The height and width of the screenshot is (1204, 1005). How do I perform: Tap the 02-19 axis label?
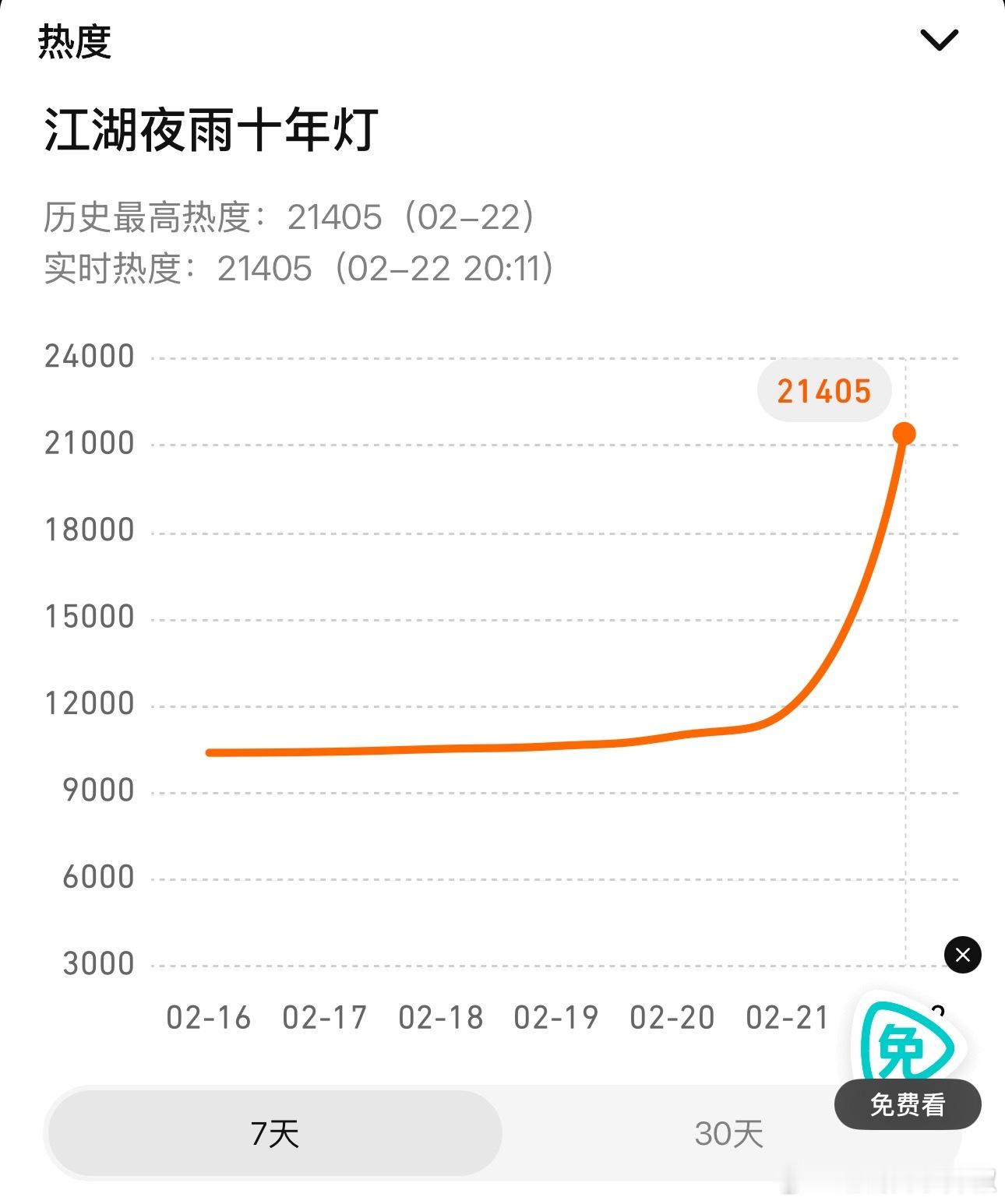(555, 1017)
